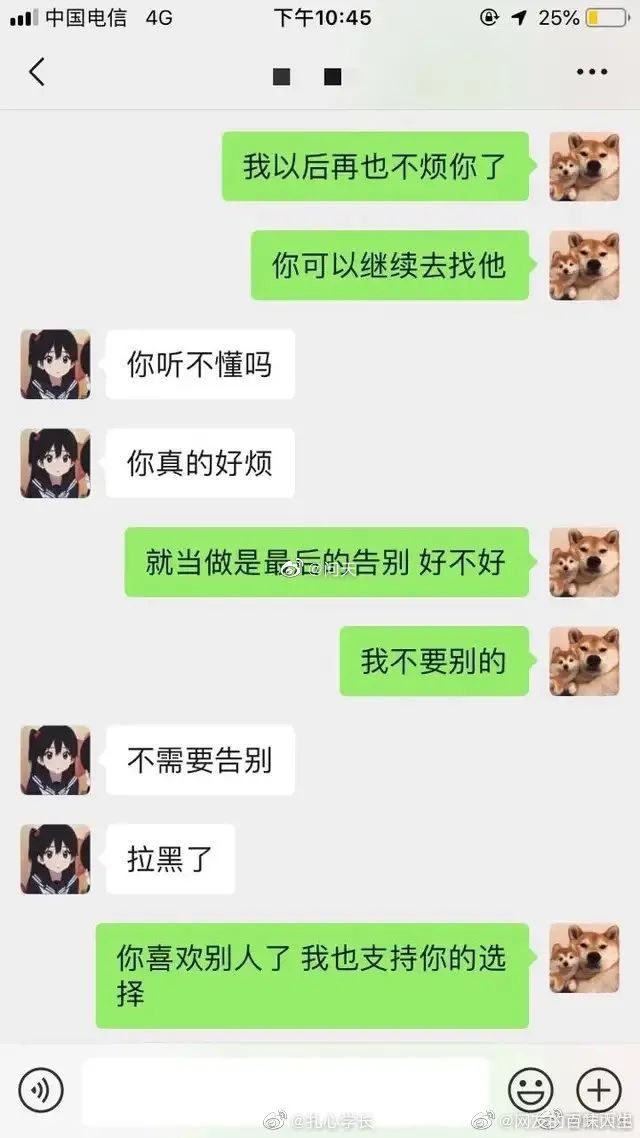
Task: Focus the message text field
Action: pos(285,1090)
